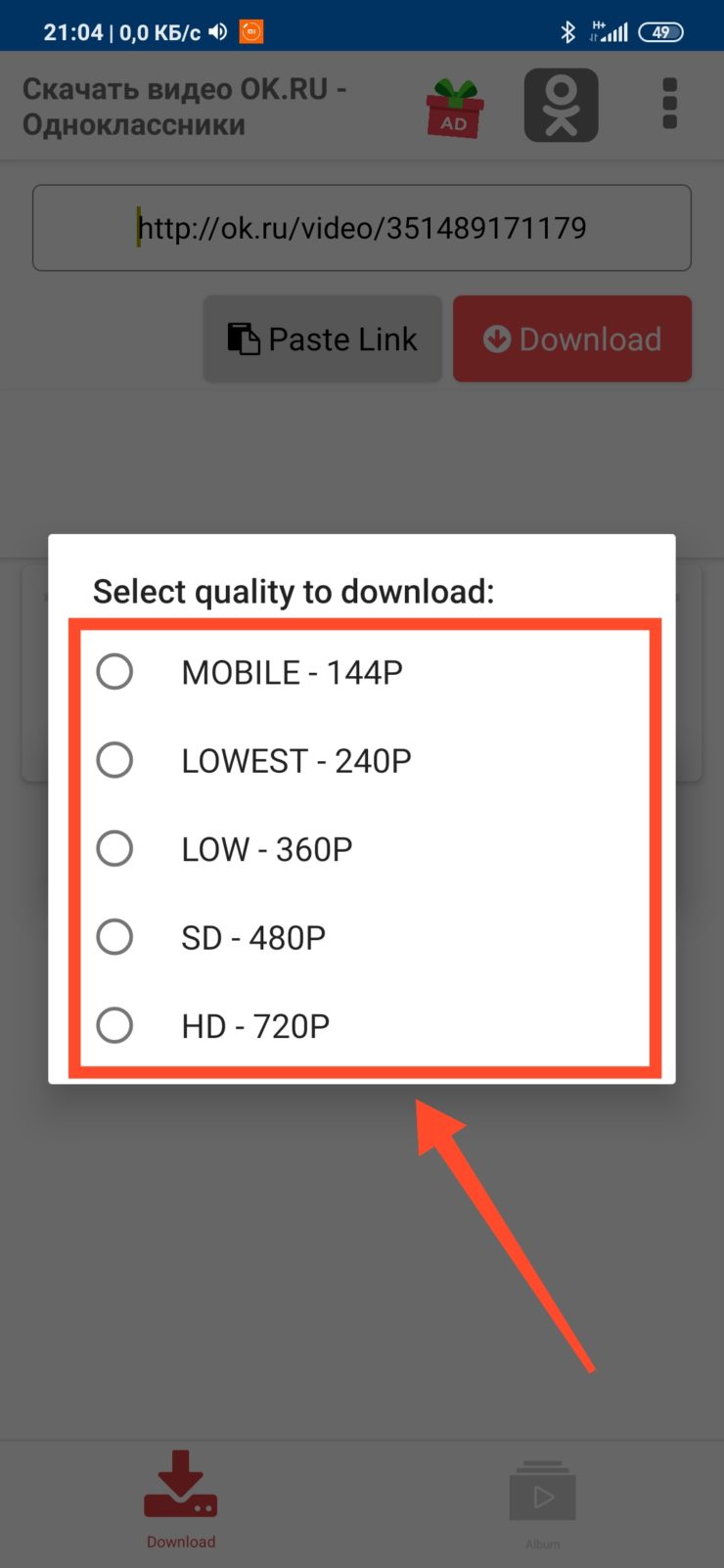This screenshot has height=1568, width=724.
Task: Choose LOWEST - 240P option
Action: pyautogui.click(x=362, y=760)
